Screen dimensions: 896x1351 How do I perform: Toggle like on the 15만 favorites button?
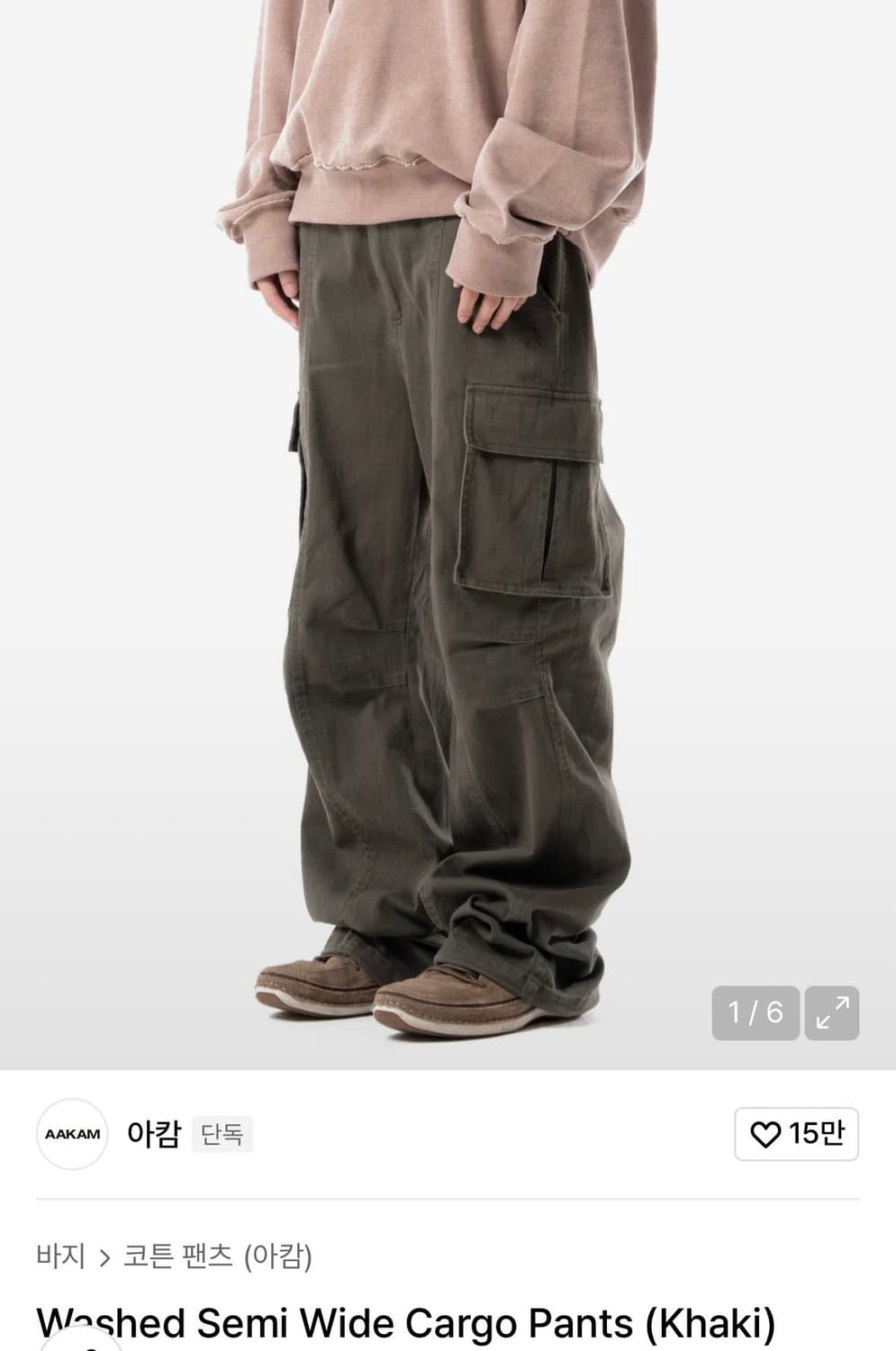tap(796, 1134)
